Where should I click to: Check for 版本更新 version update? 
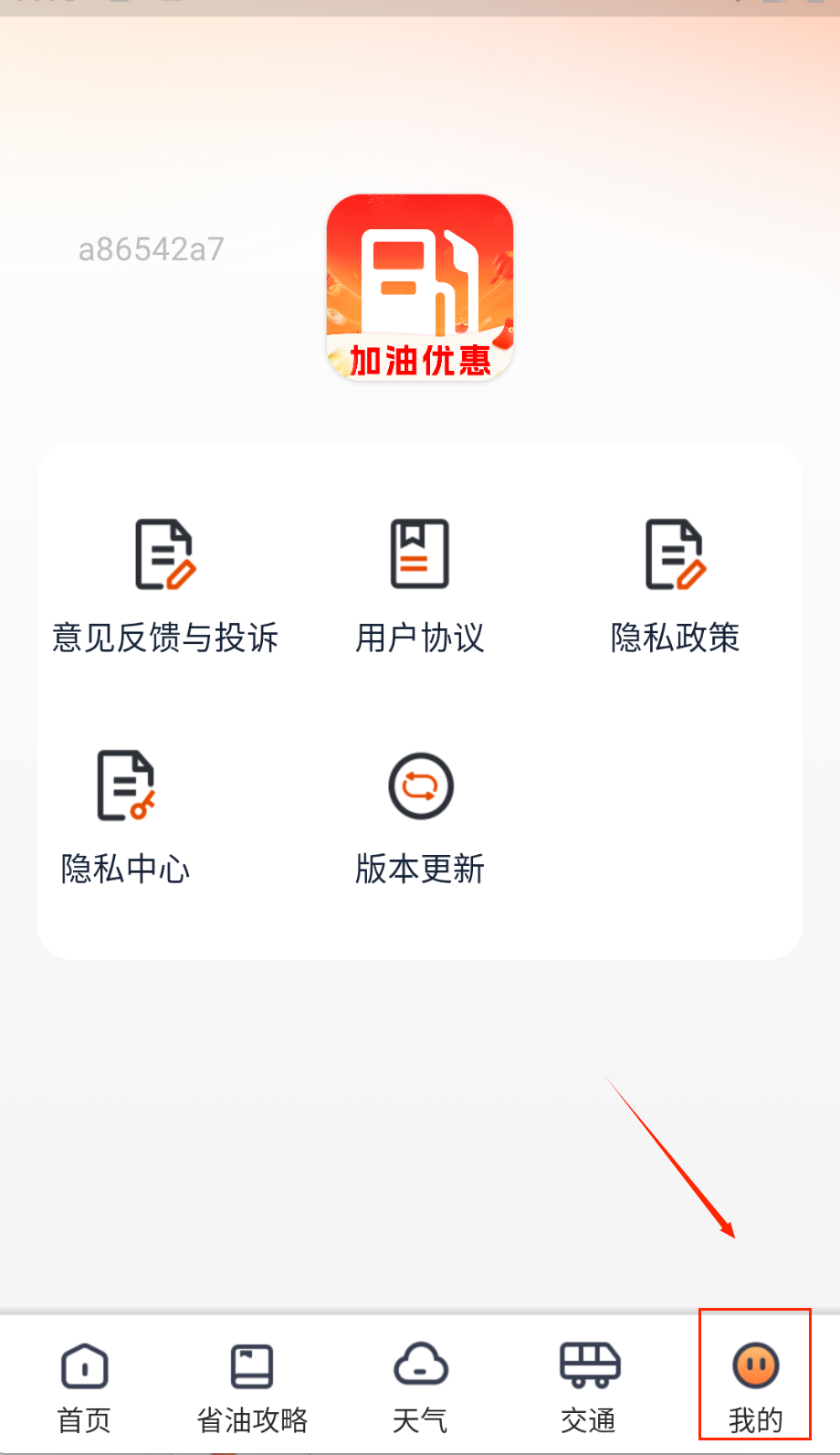tap(419, 816)
